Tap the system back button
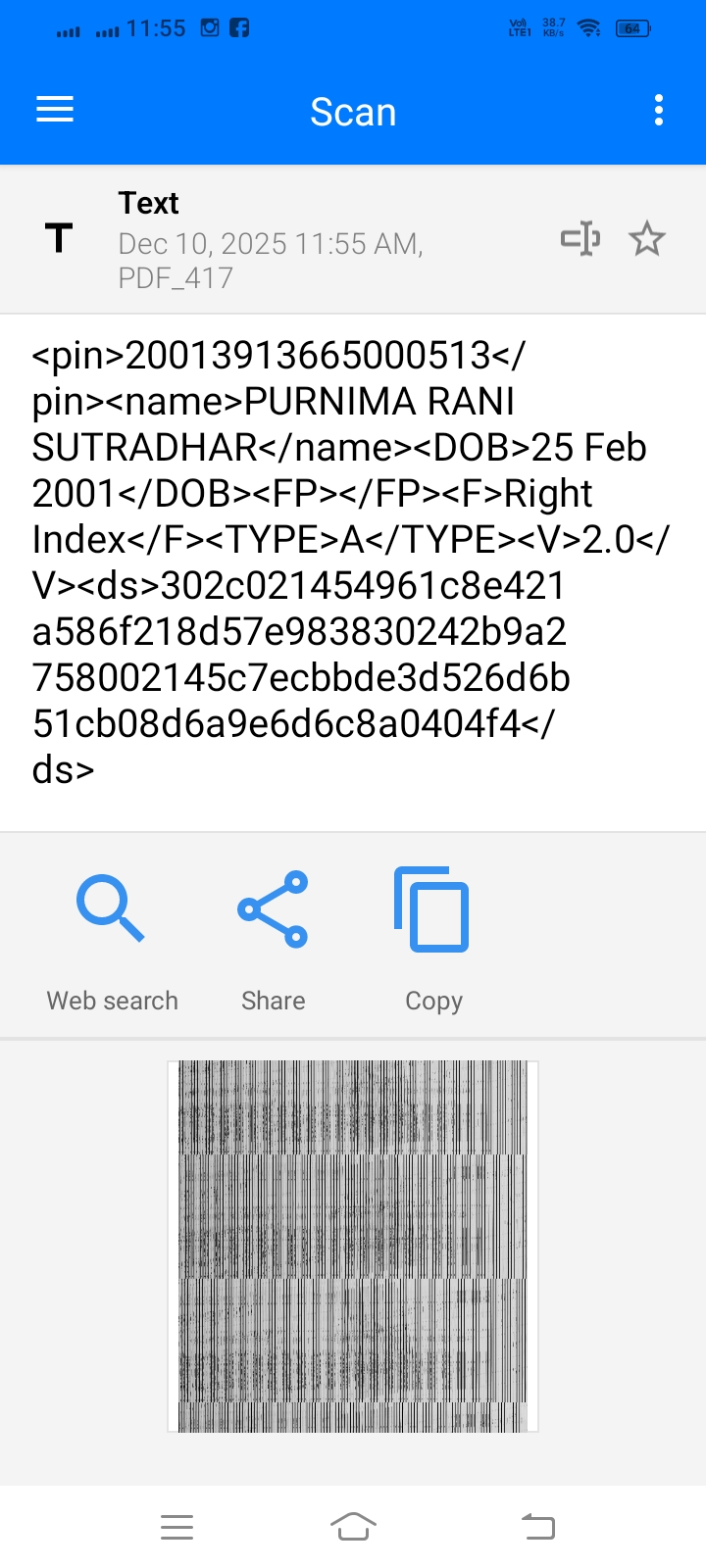The height and width of the screenshot is (1568, 706). pos(537,1526)
